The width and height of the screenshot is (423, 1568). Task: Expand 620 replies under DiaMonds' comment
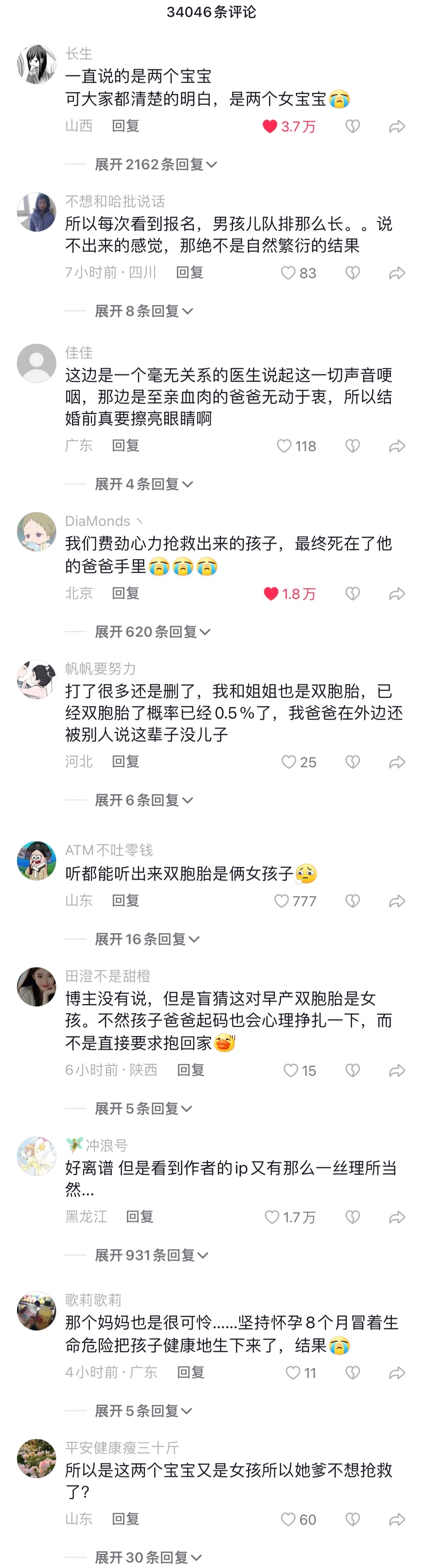152,632
